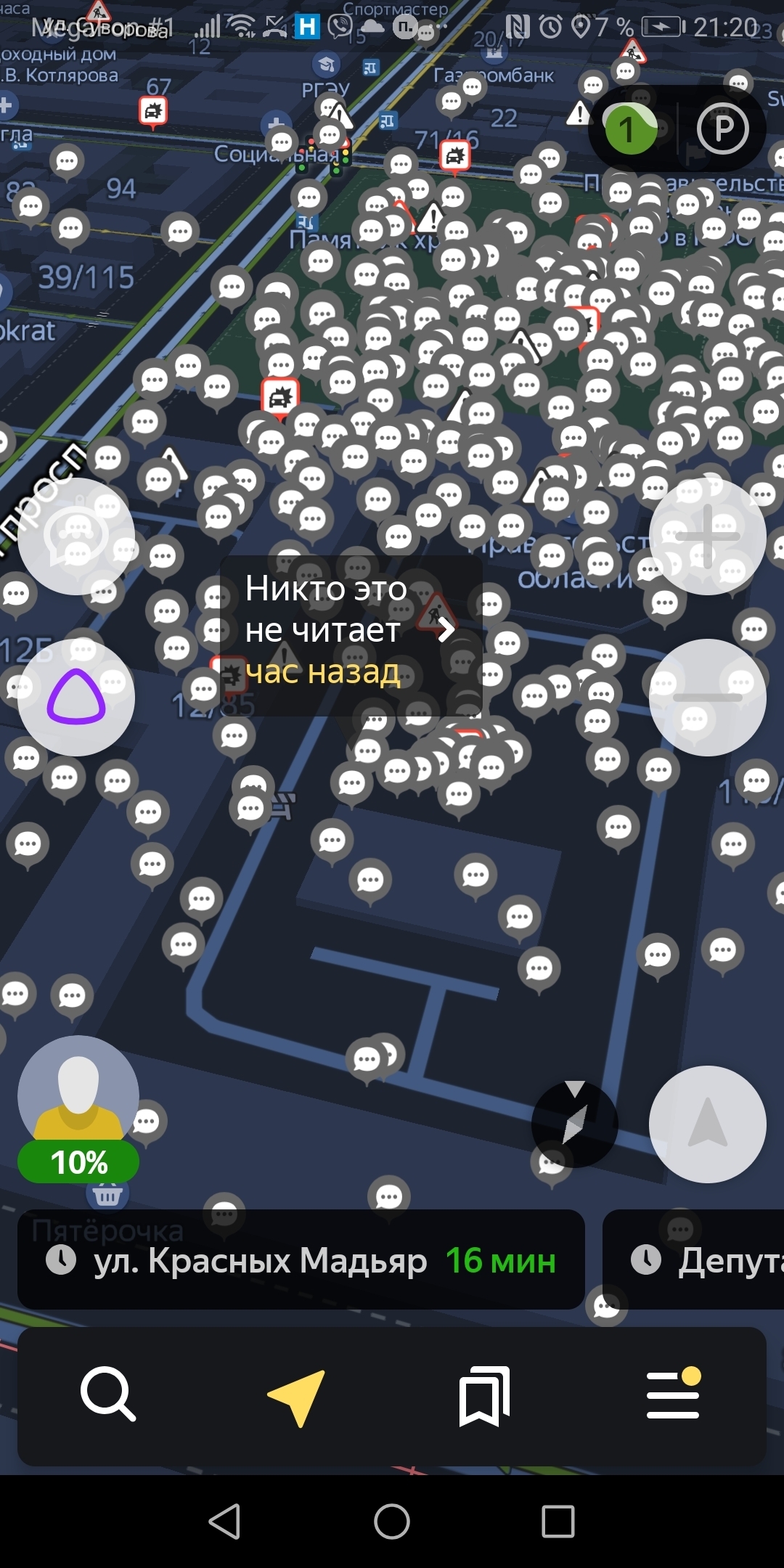The image size is (784, 1568).
Task: Open the search magnifier in bottom bar
Action: tap(107, 1395)
